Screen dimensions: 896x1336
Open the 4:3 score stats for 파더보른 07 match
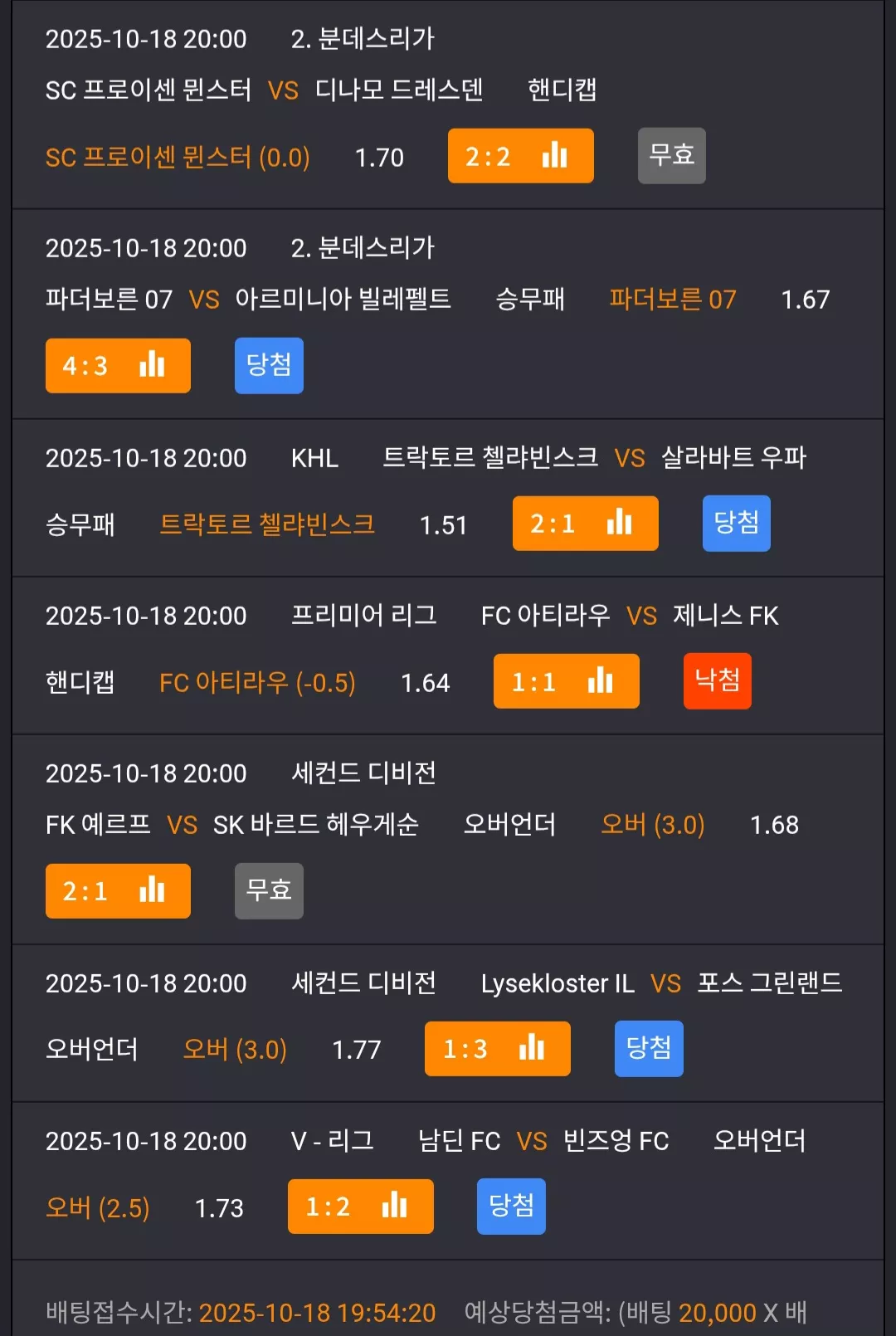tap(118, 365)
